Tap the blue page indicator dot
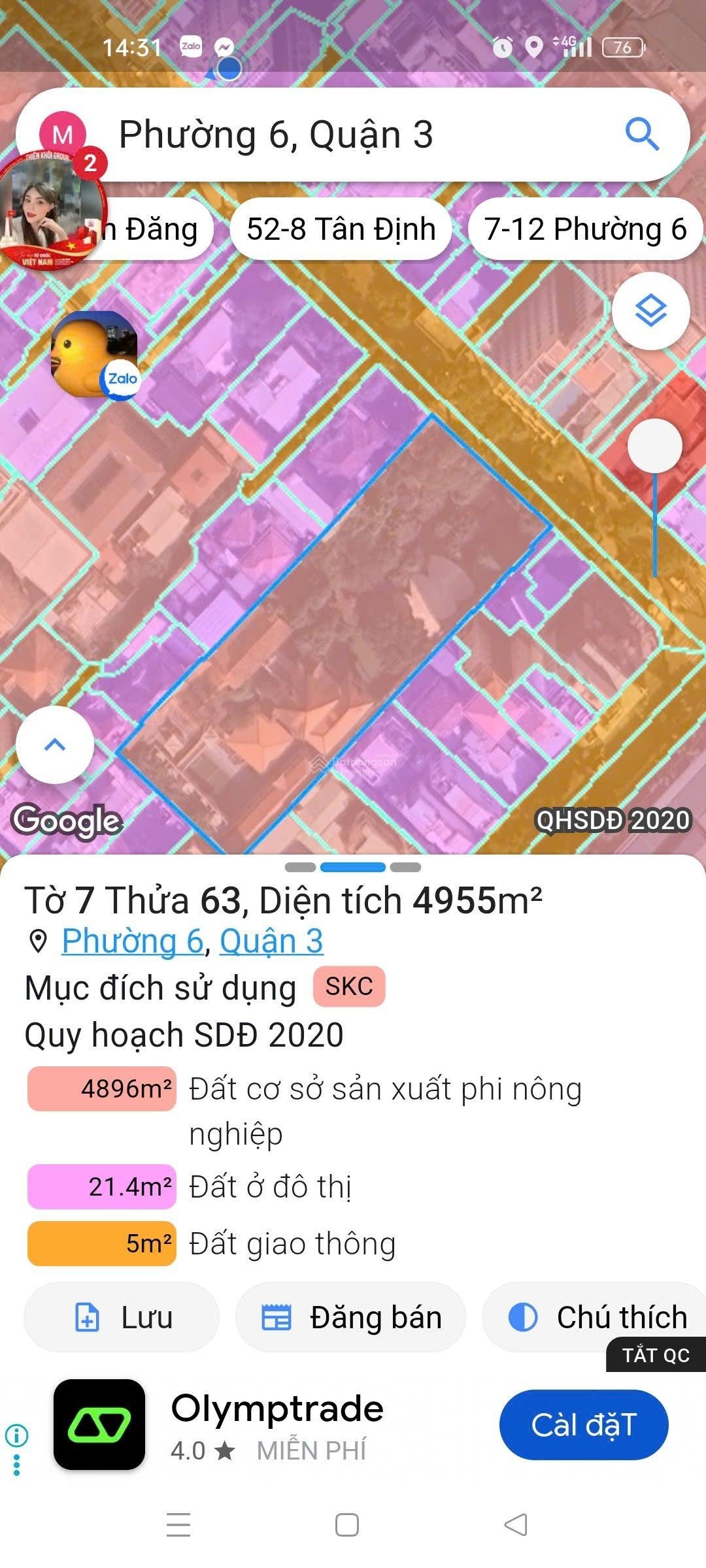The width and height of the screenshot is (706, 1568). tap(353, 865)
